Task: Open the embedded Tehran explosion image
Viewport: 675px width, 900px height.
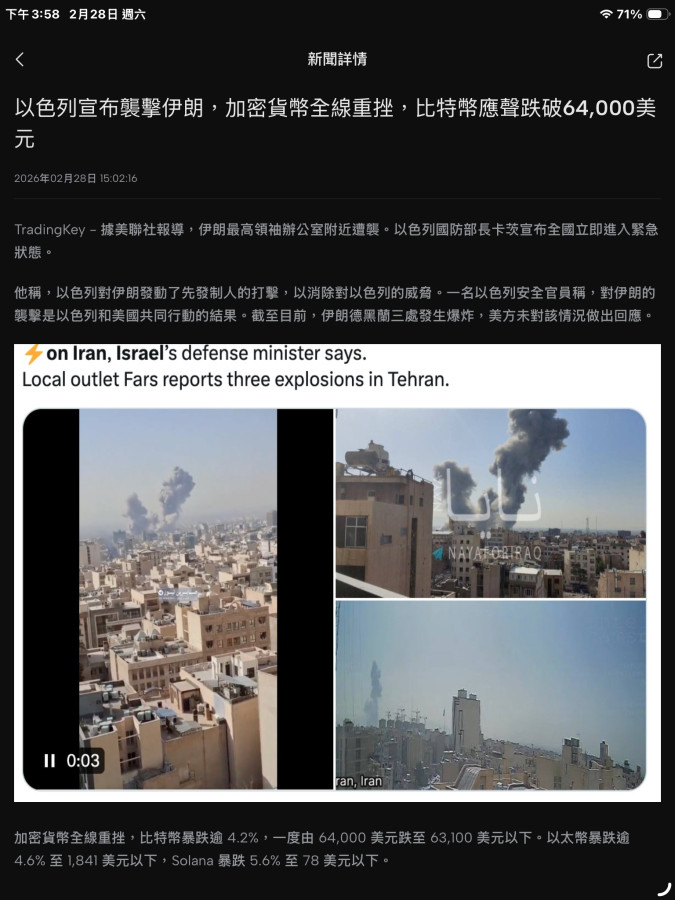Action: [x=337, y=572]
